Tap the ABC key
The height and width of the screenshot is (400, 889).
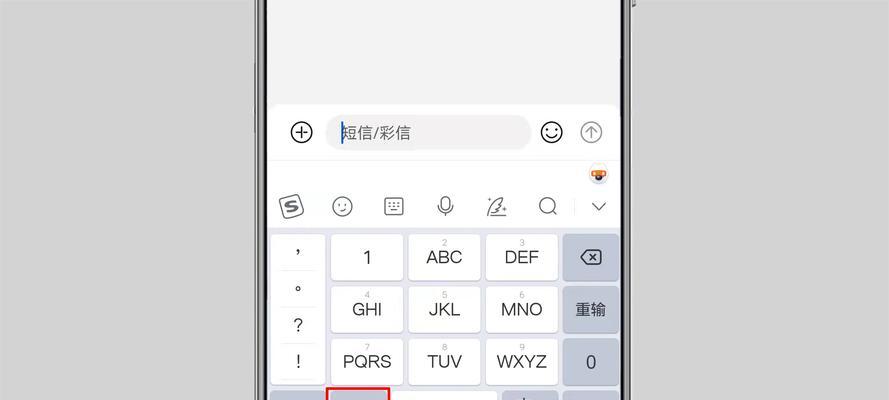(444, 257)
